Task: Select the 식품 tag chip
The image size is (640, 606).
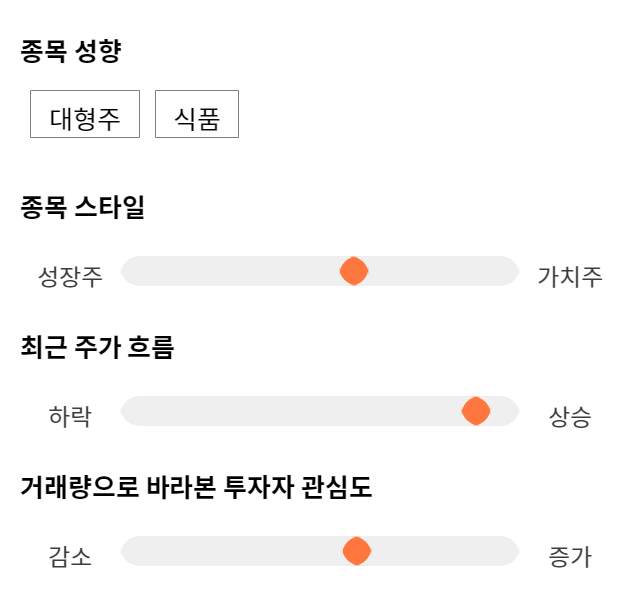Action: coord(197,114)
